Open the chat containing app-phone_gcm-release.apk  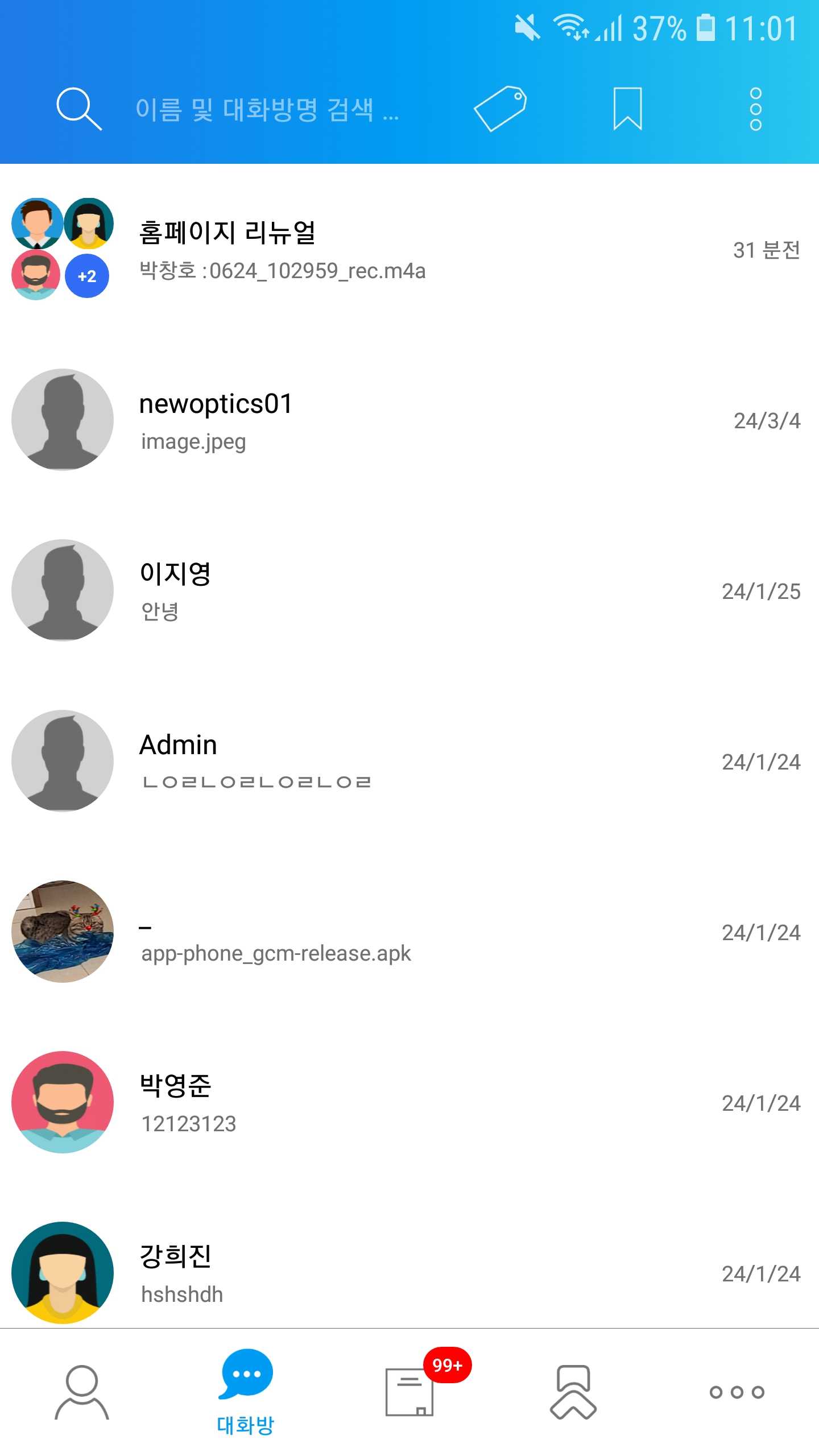tap(409, 932)
